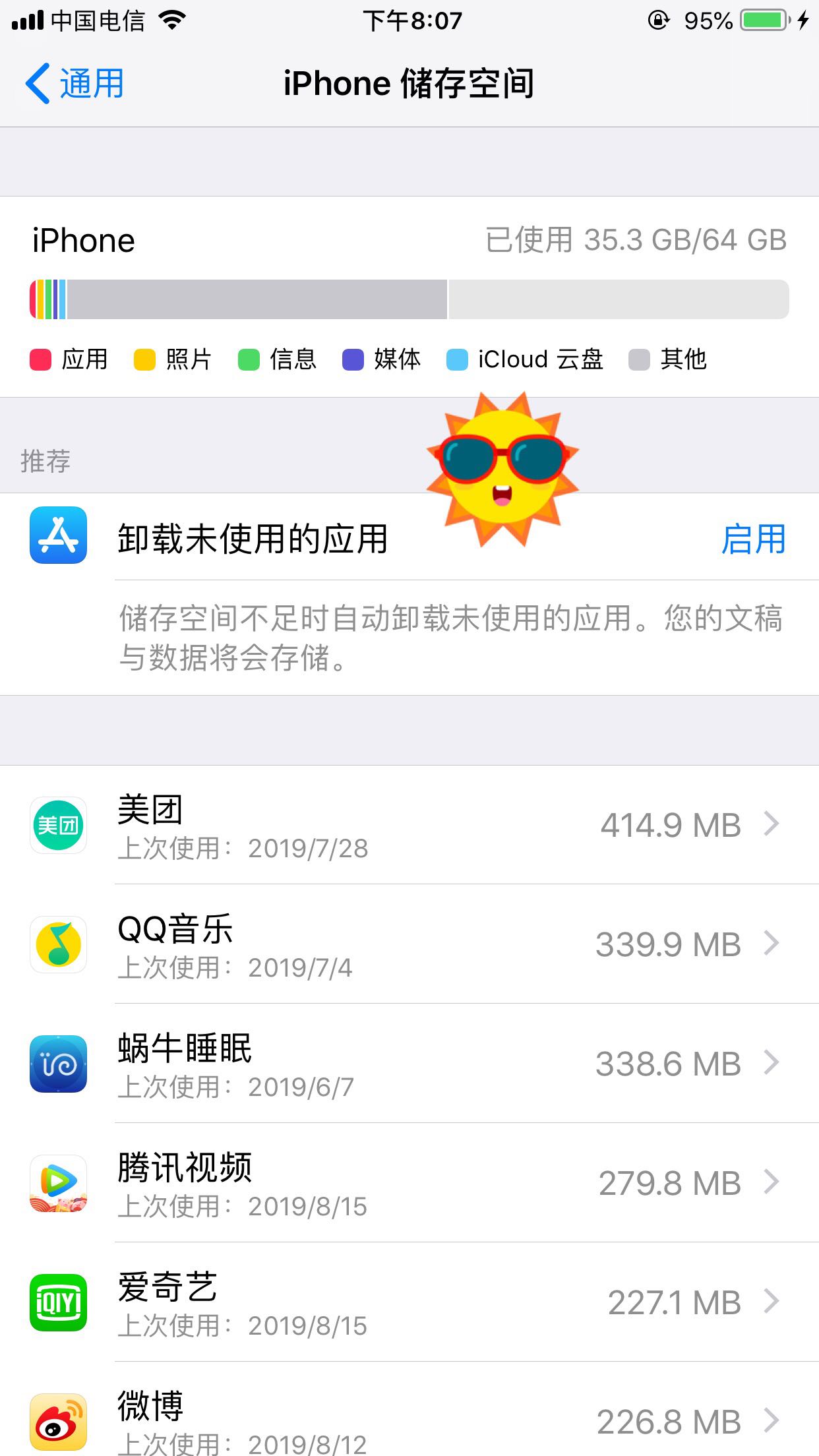
Task: Enable 卸载未使用的应用 via 启用
Action: coord(753,539)
